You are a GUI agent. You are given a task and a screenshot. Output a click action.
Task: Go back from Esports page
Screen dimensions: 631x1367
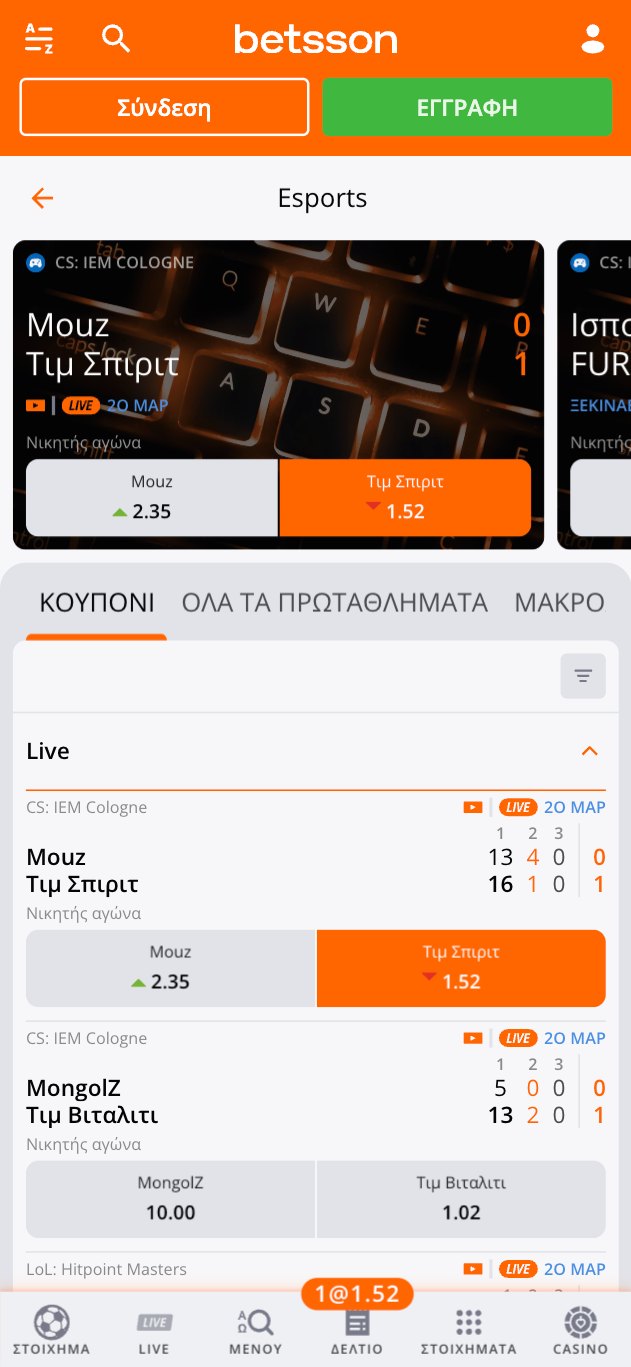42,198
